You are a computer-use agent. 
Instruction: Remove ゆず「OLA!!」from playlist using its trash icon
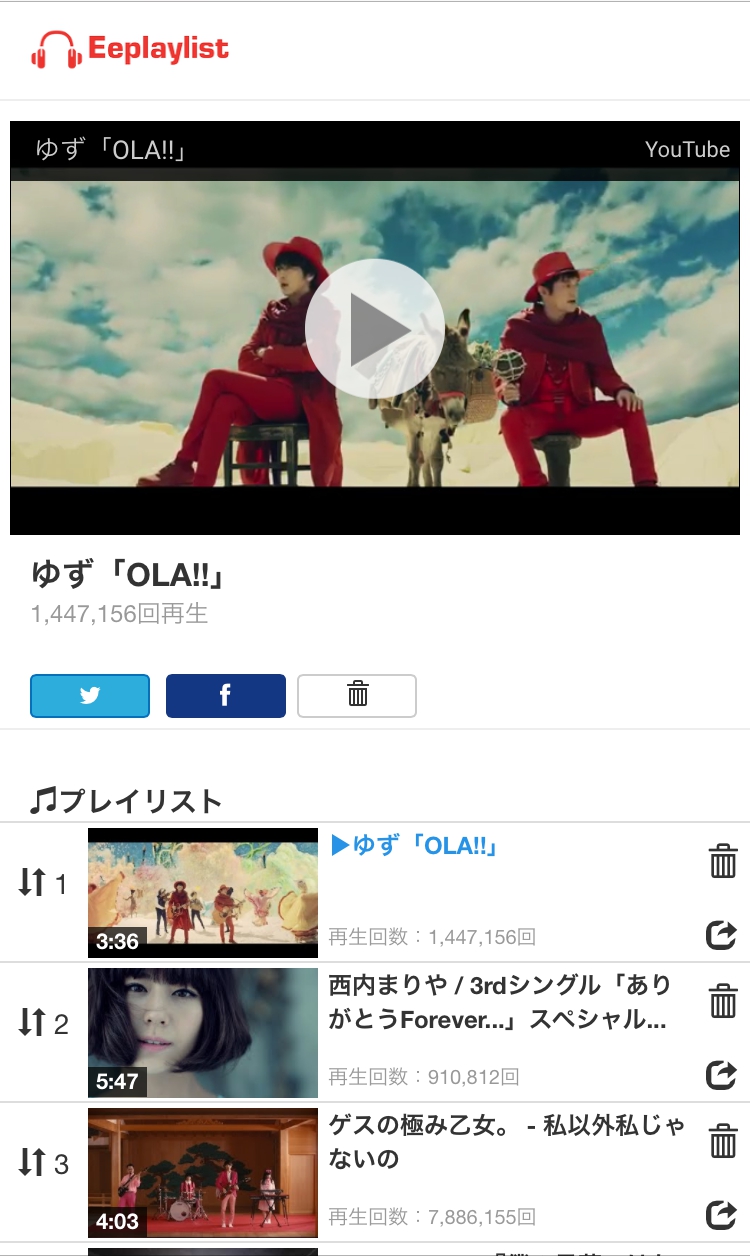tap(725, 862)
